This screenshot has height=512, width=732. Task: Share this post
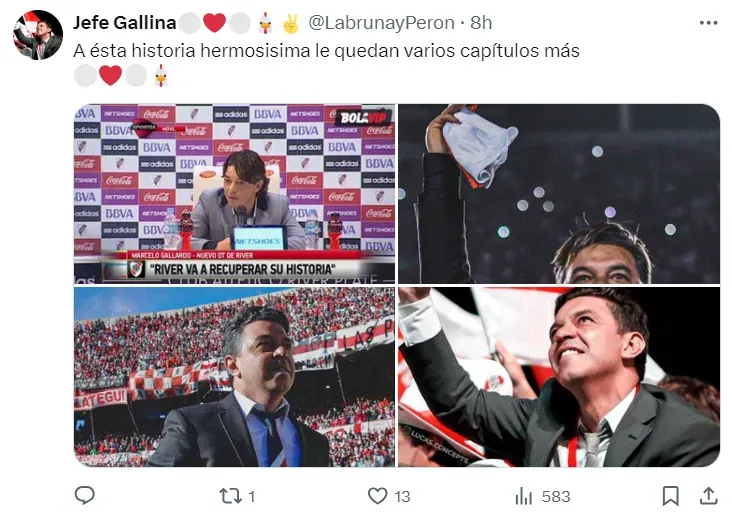coord(707,495)
